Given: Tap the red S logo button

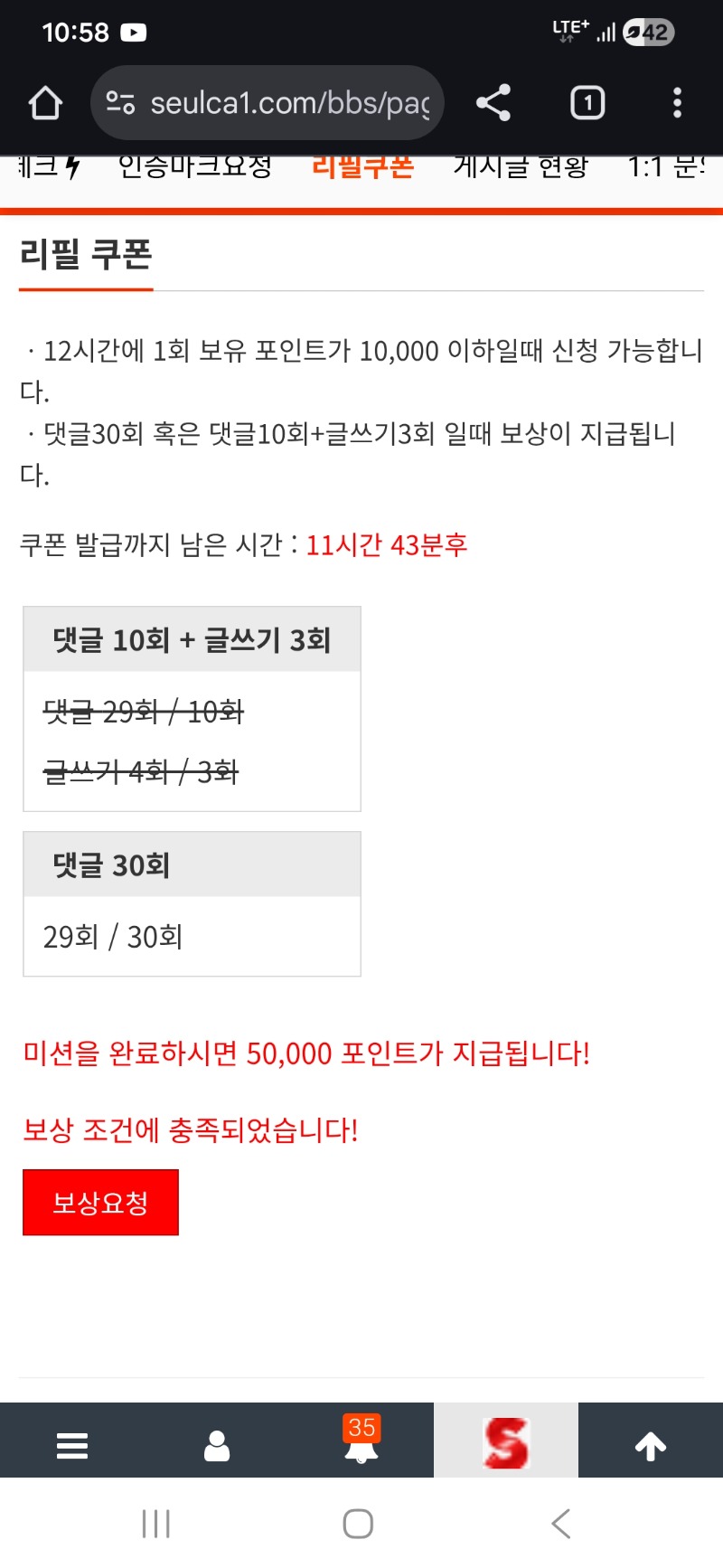Looking at the screenshot, I should (x=506, y=1443).
